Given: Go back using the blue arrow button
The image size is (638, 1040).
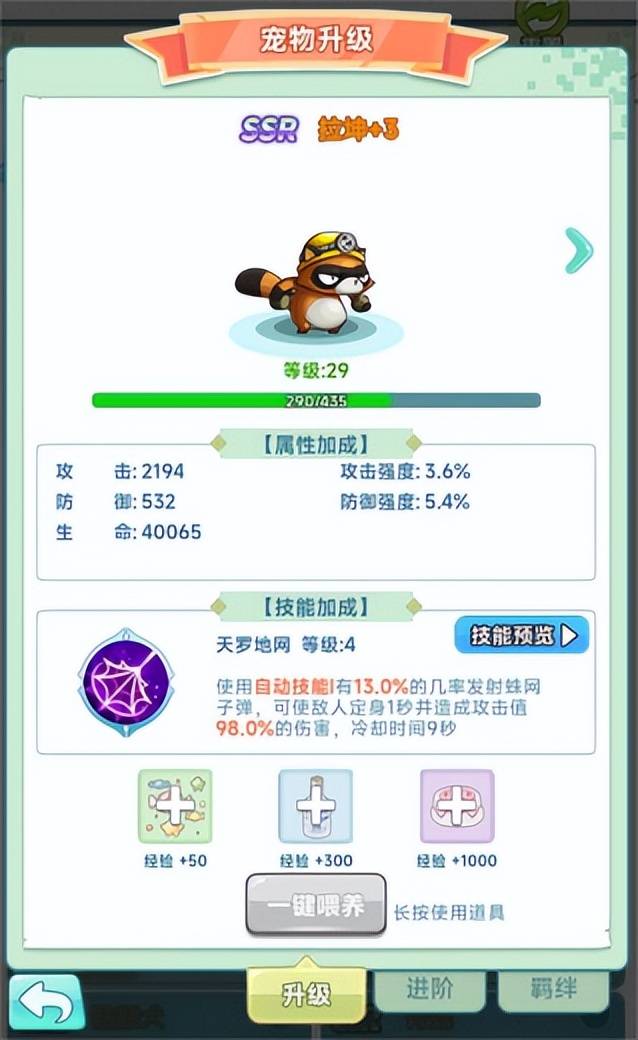Looking at the screenshot, I should 46,1003.
